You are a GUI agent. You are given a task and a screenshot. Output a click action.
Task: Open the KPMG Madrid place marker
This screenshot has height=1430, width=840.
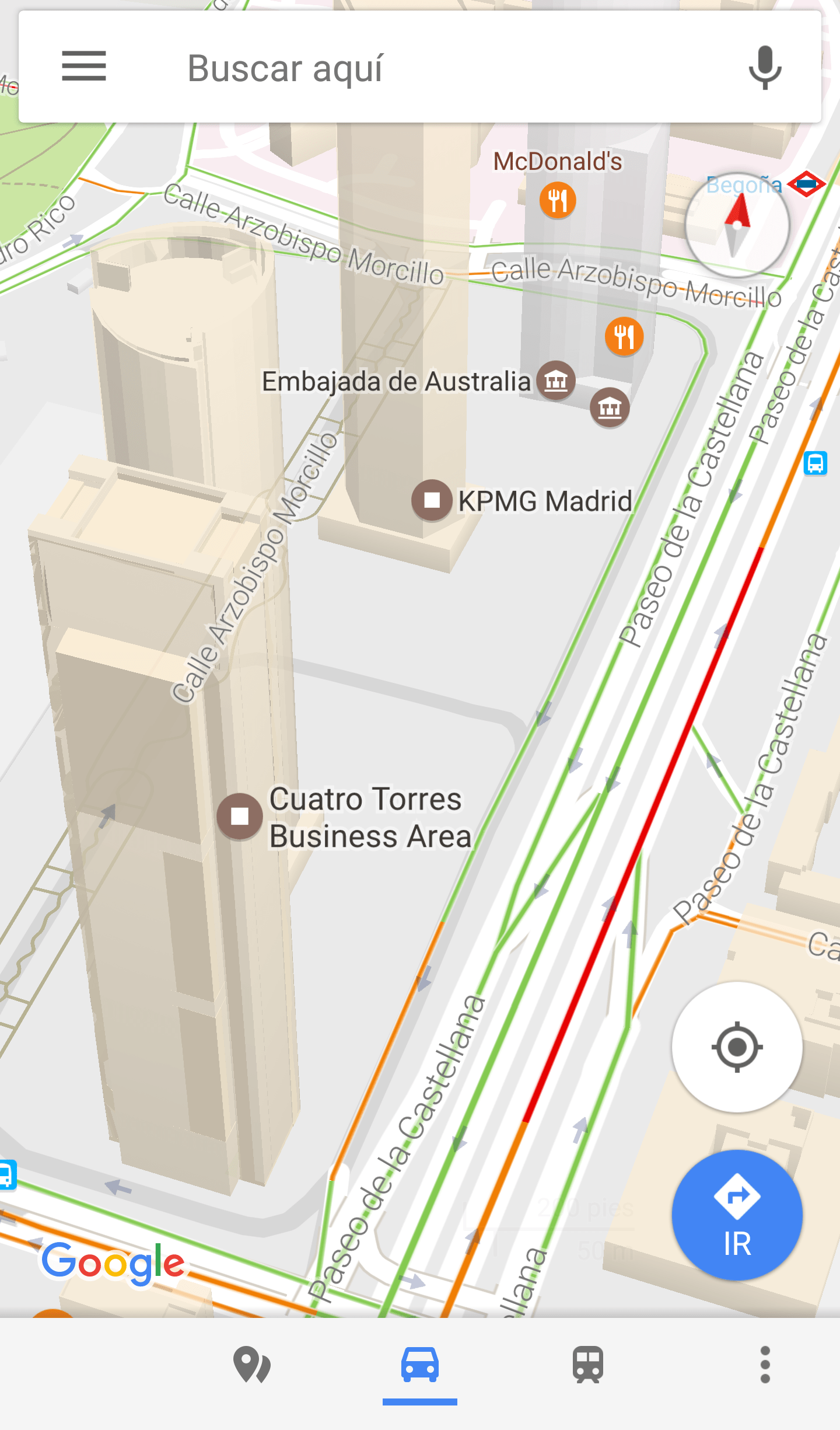[432, 500]
